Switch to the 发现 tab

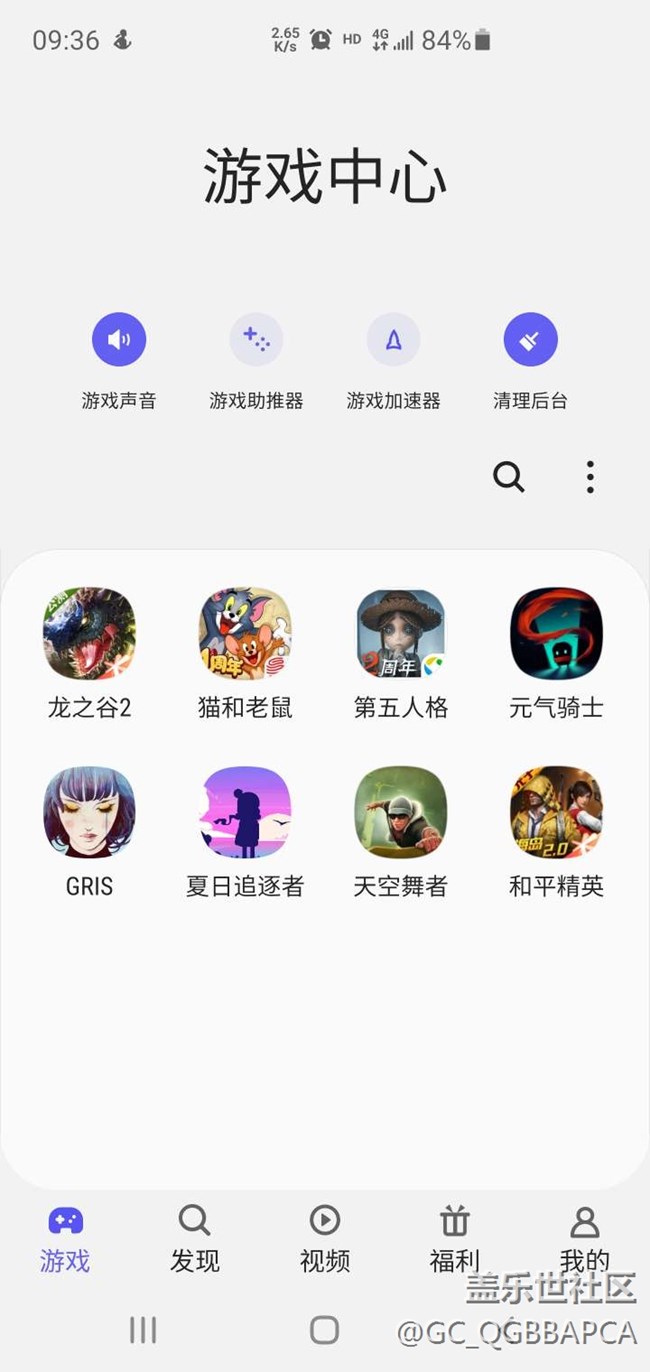tap(194, 1238)
